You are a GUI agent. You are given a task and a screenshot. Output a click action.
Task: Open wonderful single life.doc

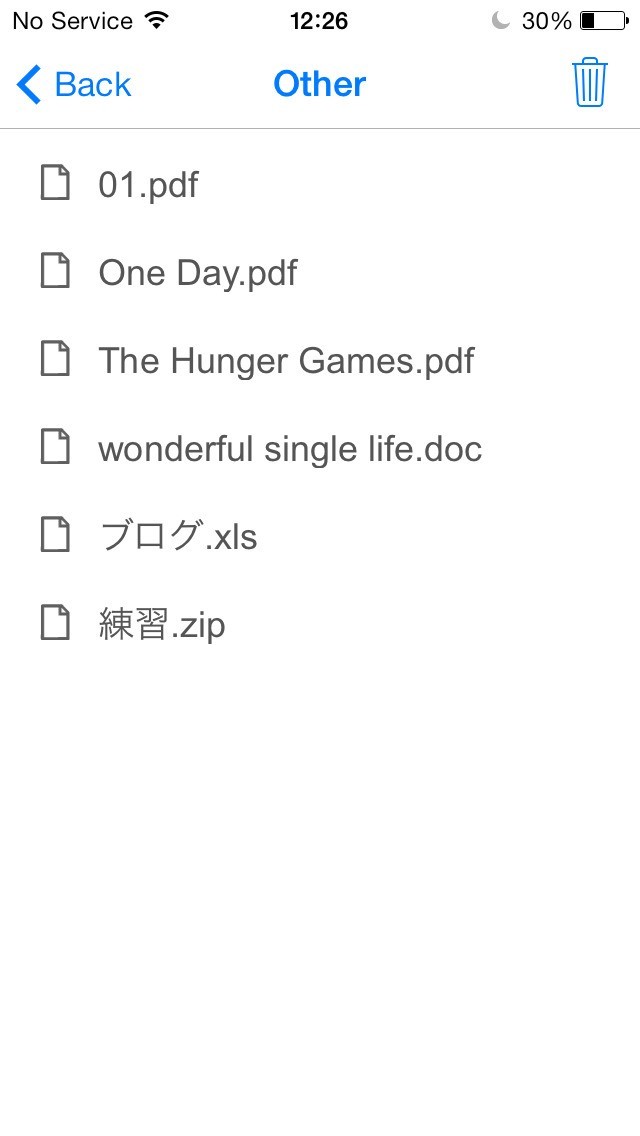(x=289, y=449)
